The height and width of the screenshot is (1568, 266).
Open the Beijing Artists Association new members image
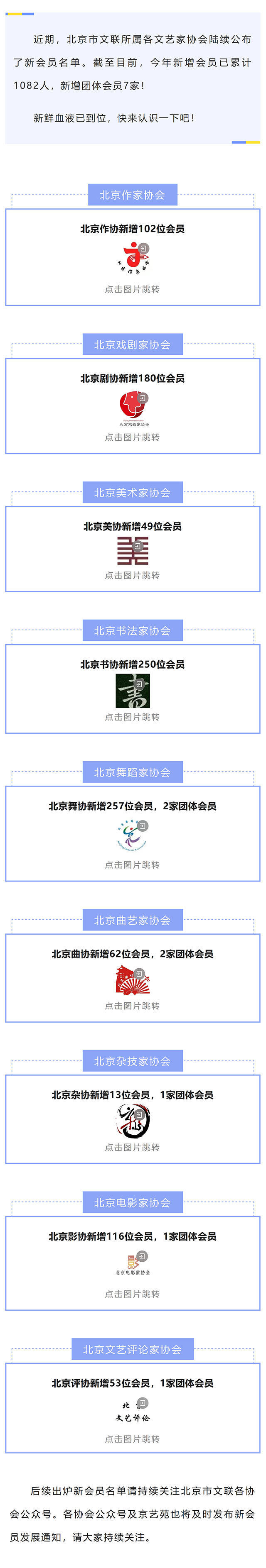click(x=133, y=550)
